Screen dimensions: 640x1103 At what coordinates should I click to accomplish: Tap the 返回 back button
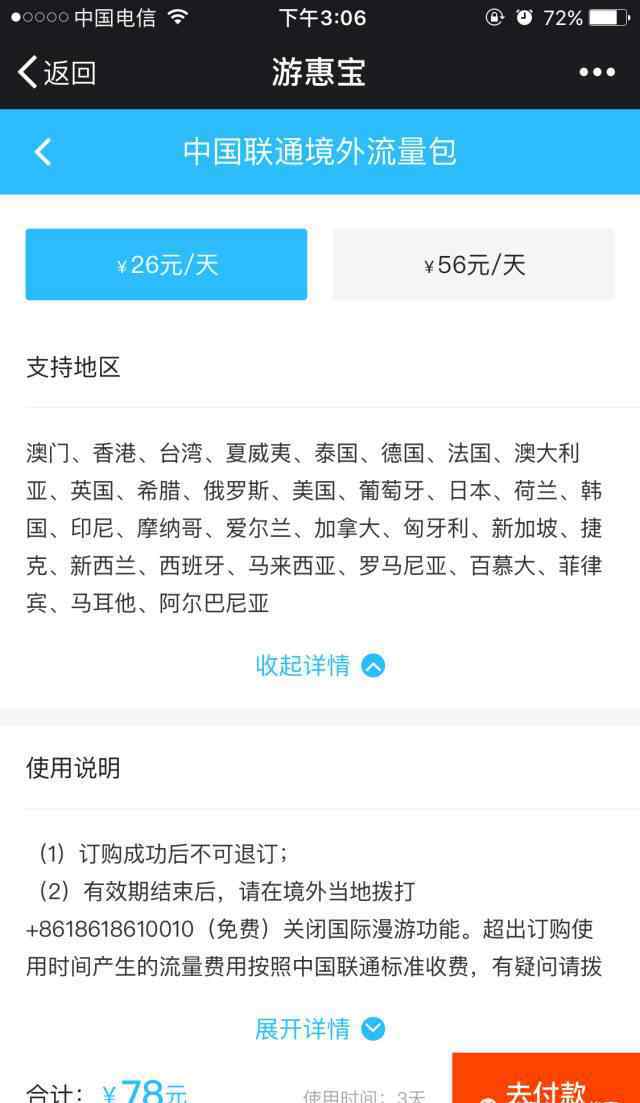coord(57,72)
